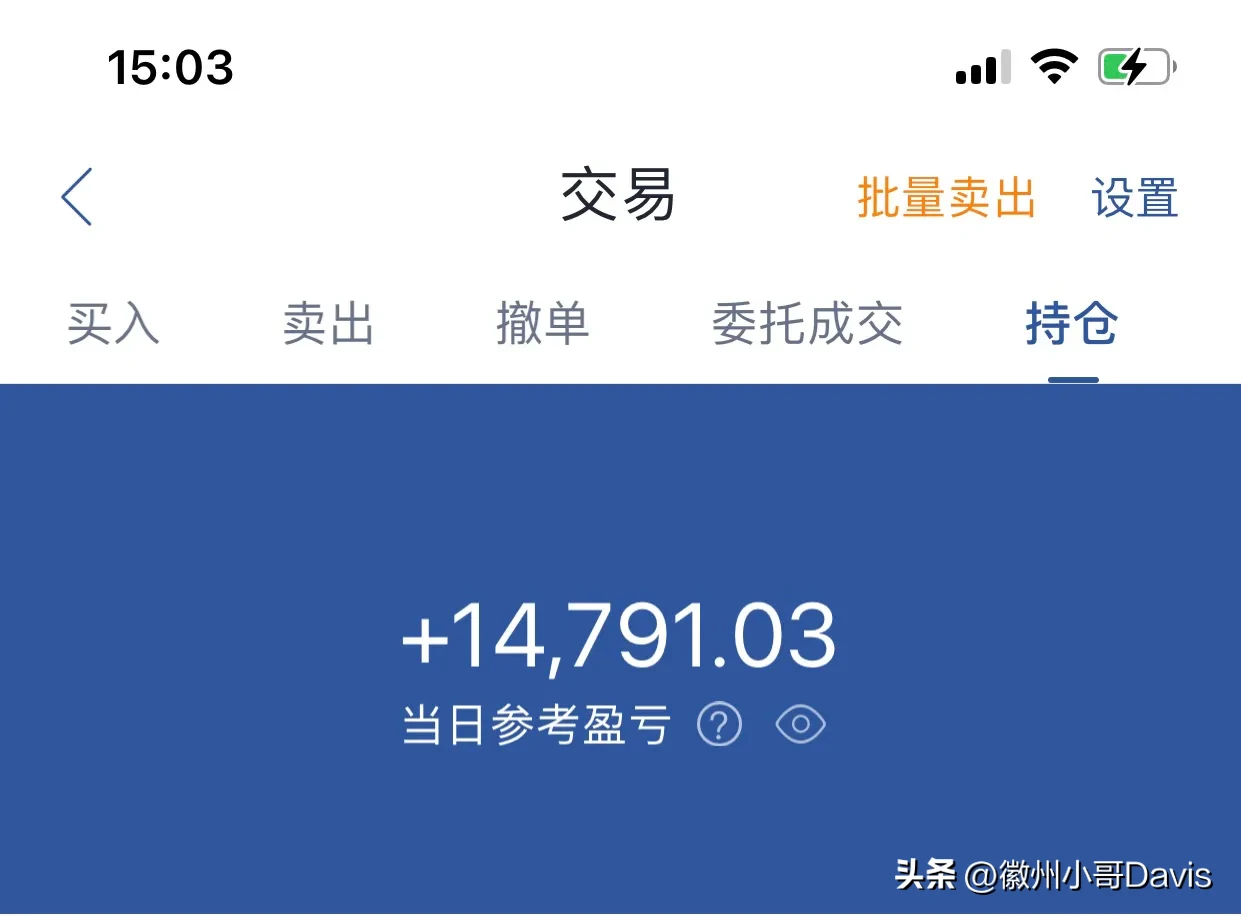Open the question mark help for 当日参考盈亏
Viewport: 1241px width, 919px height.
pos(719,725)
